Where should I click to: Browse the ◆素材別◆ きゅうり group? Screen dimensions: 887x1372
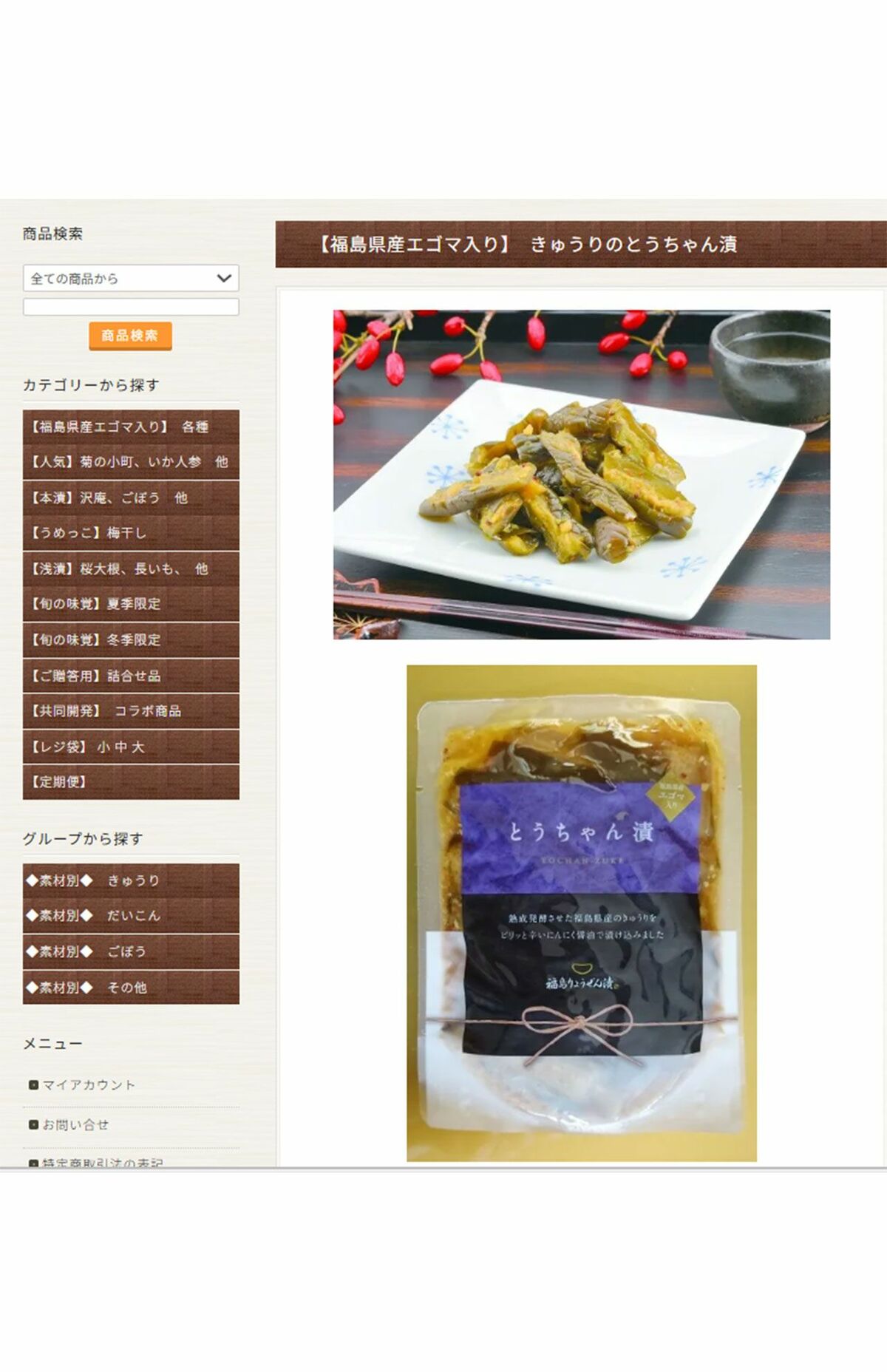pos(131,880)
